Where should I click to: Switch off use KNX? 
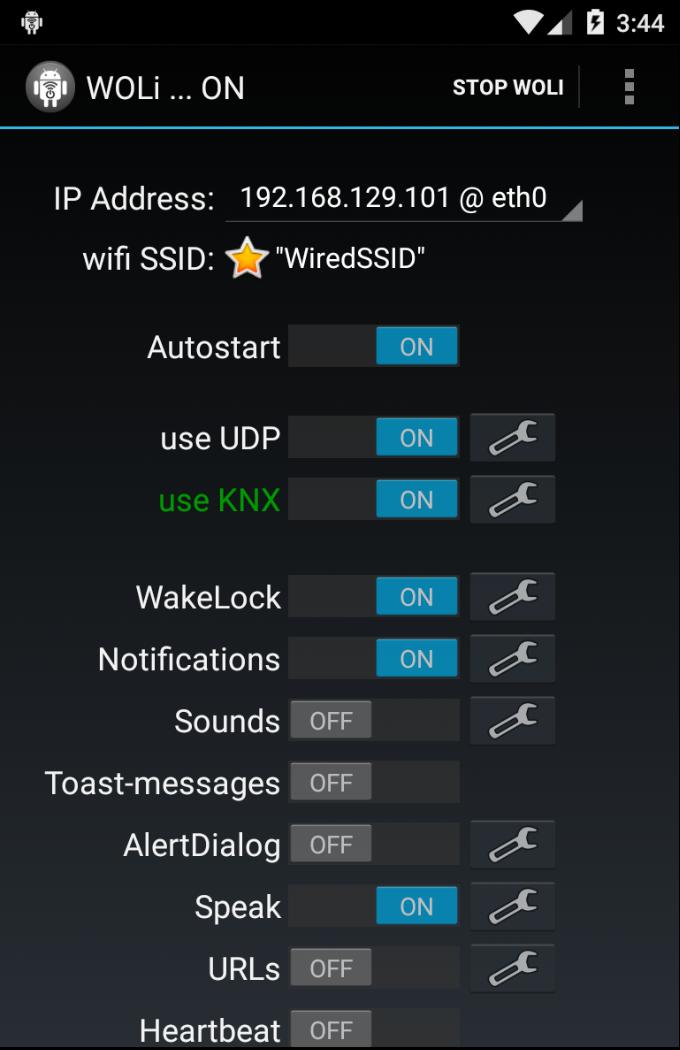pyautogui.click(x=374, y=500)
